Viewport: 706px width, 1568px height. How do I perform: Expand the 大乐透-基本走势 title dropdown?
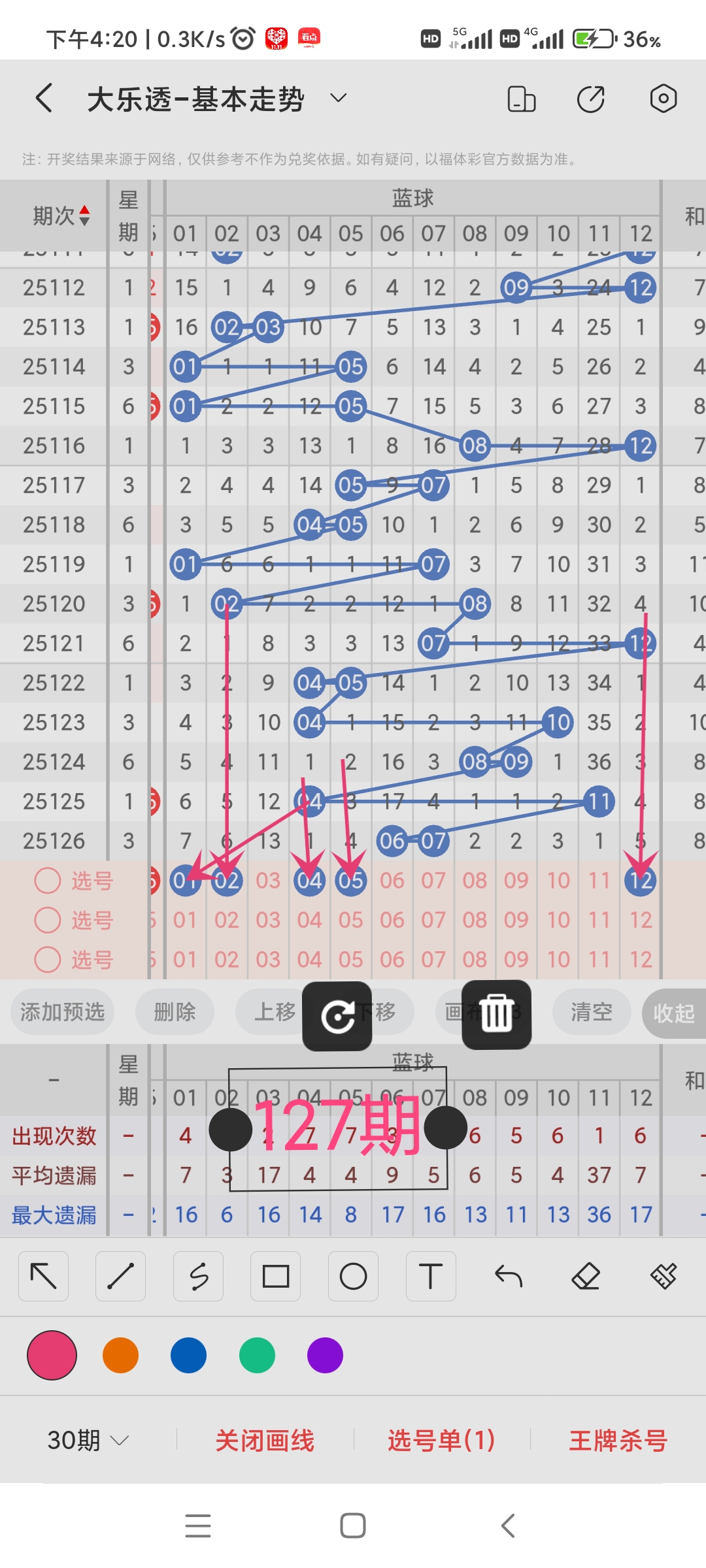point(338,99)
